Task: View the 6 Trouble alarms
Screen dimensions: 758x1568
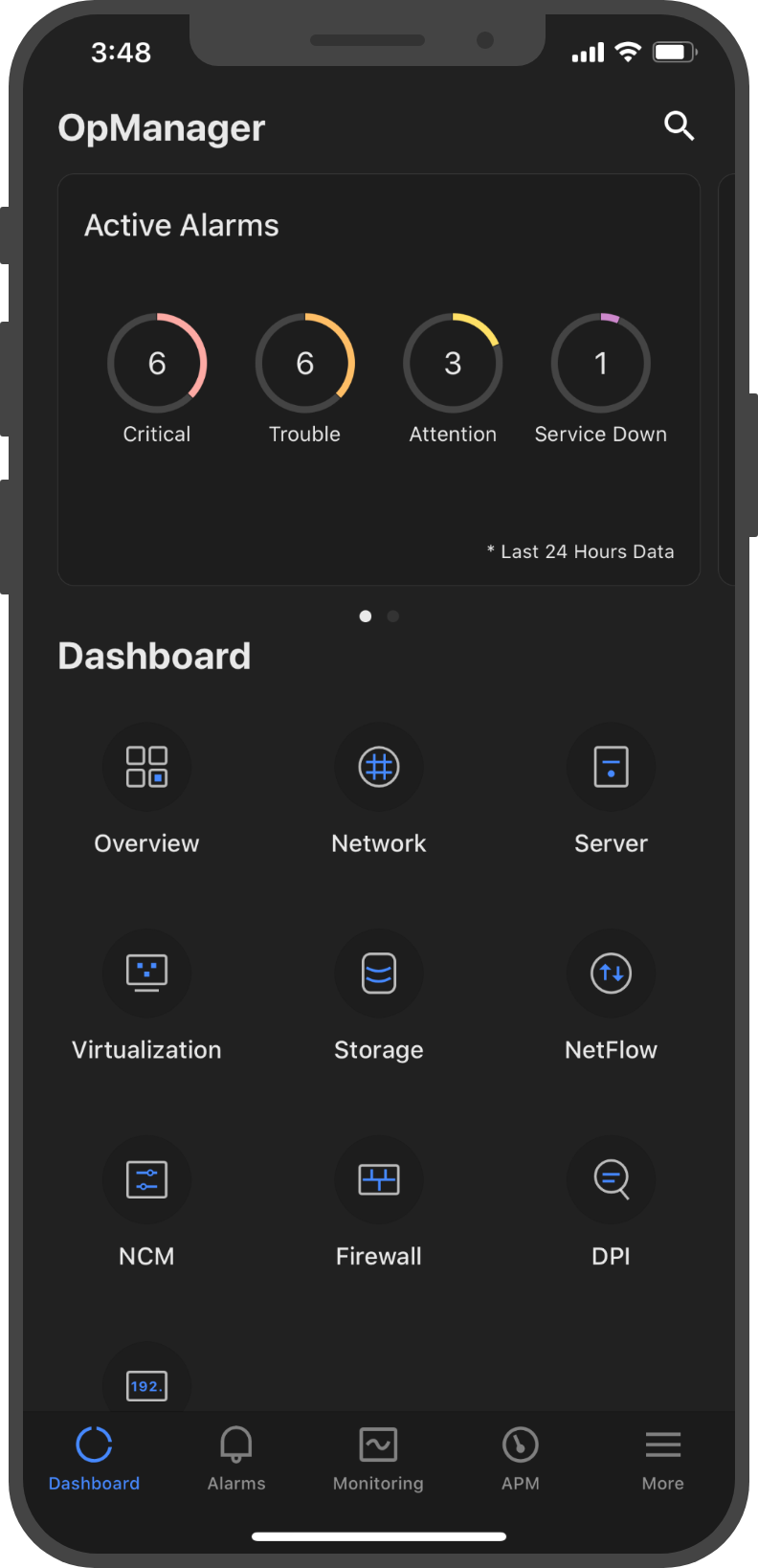Action: click(304, 364)
